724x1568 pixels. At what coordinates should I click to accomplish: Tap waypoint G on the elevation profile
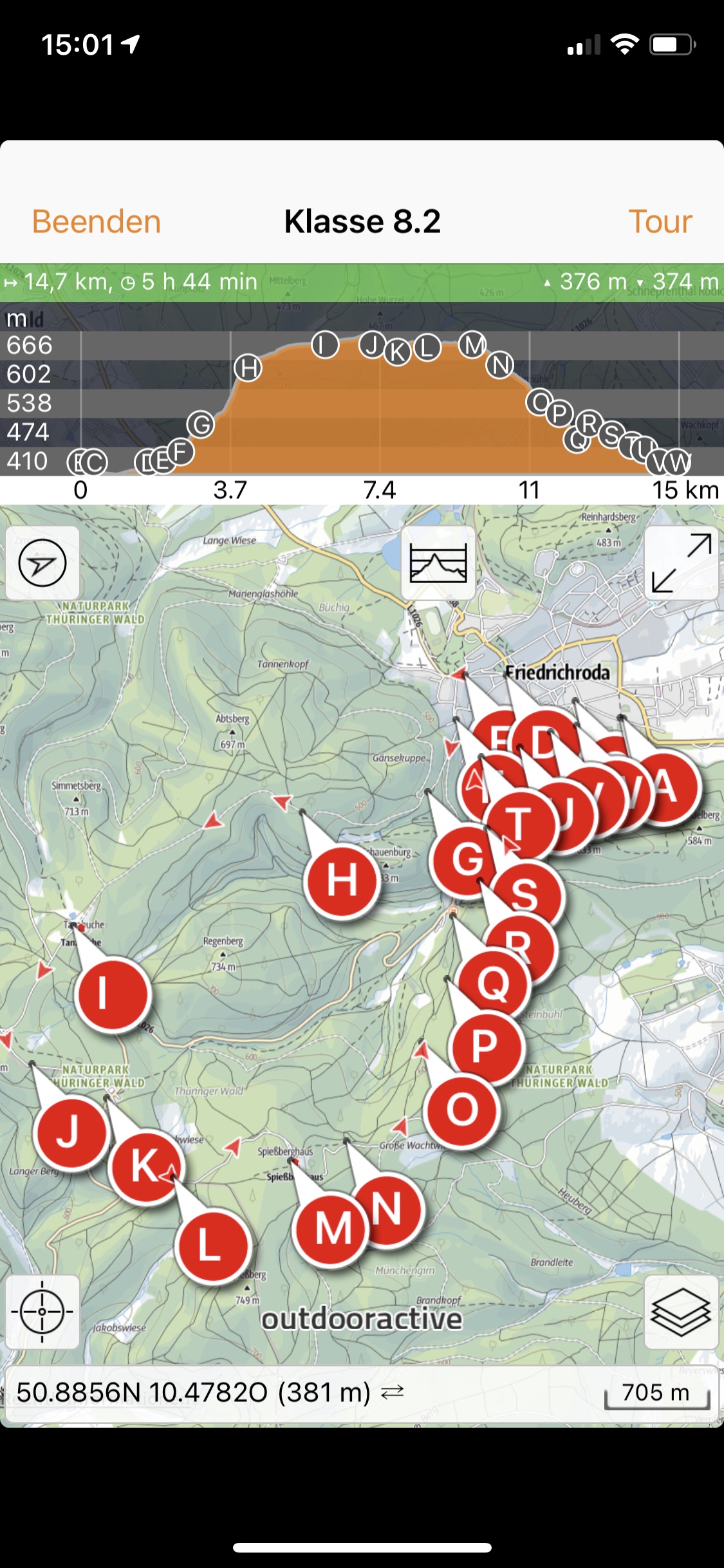click(x=201, y=425)
